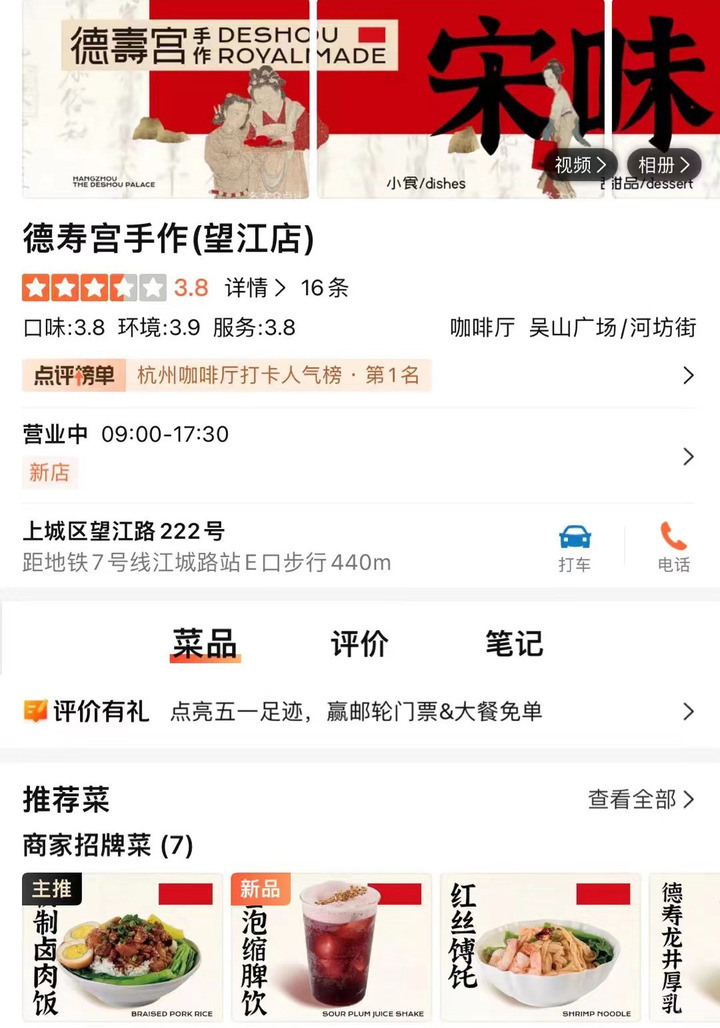
Task: Open the 相册 photo album
Action: click(x=664, y=165)
